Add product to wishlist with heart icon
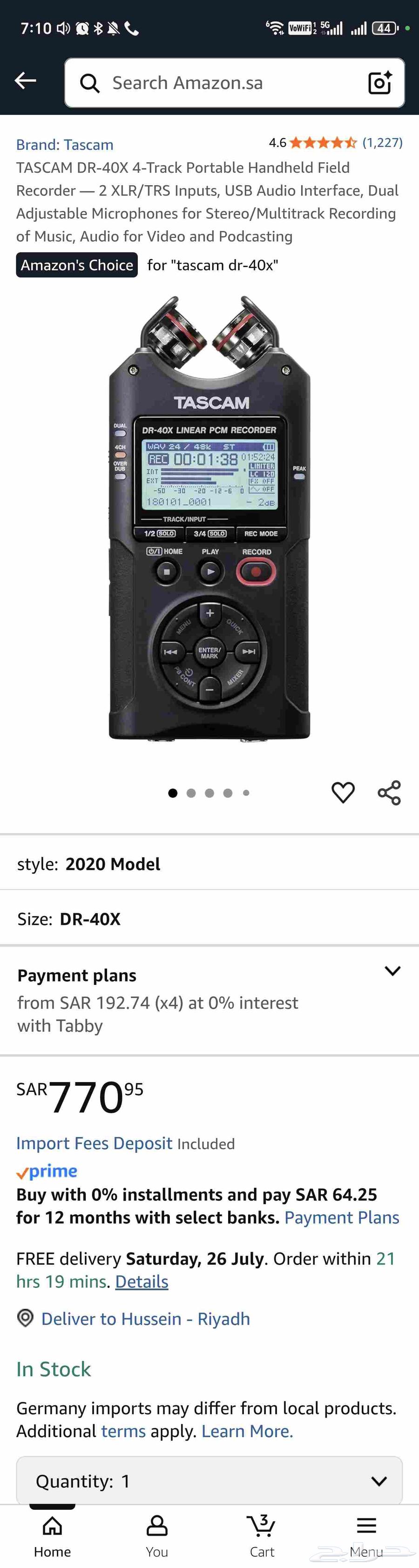 tap(343, 793)
